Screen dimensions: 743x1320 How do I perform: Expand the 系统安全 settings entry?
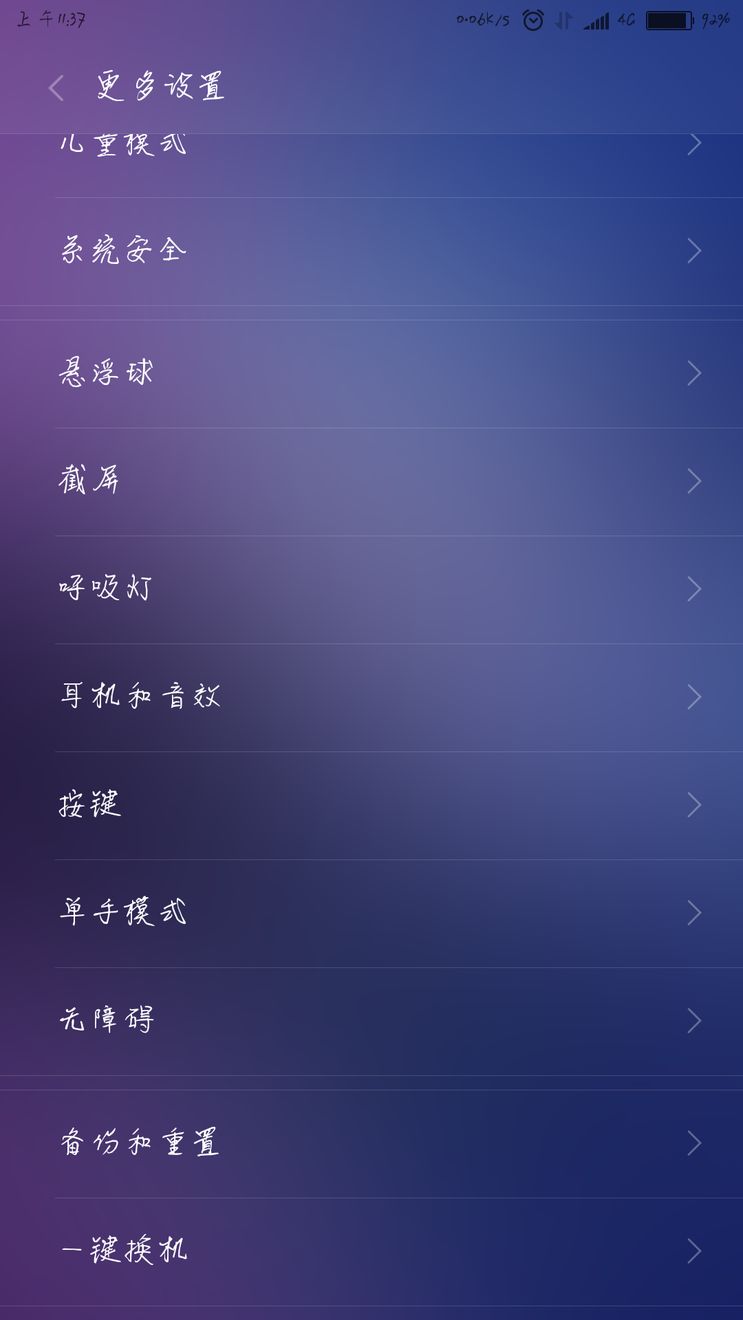click(x=371, y=250)
